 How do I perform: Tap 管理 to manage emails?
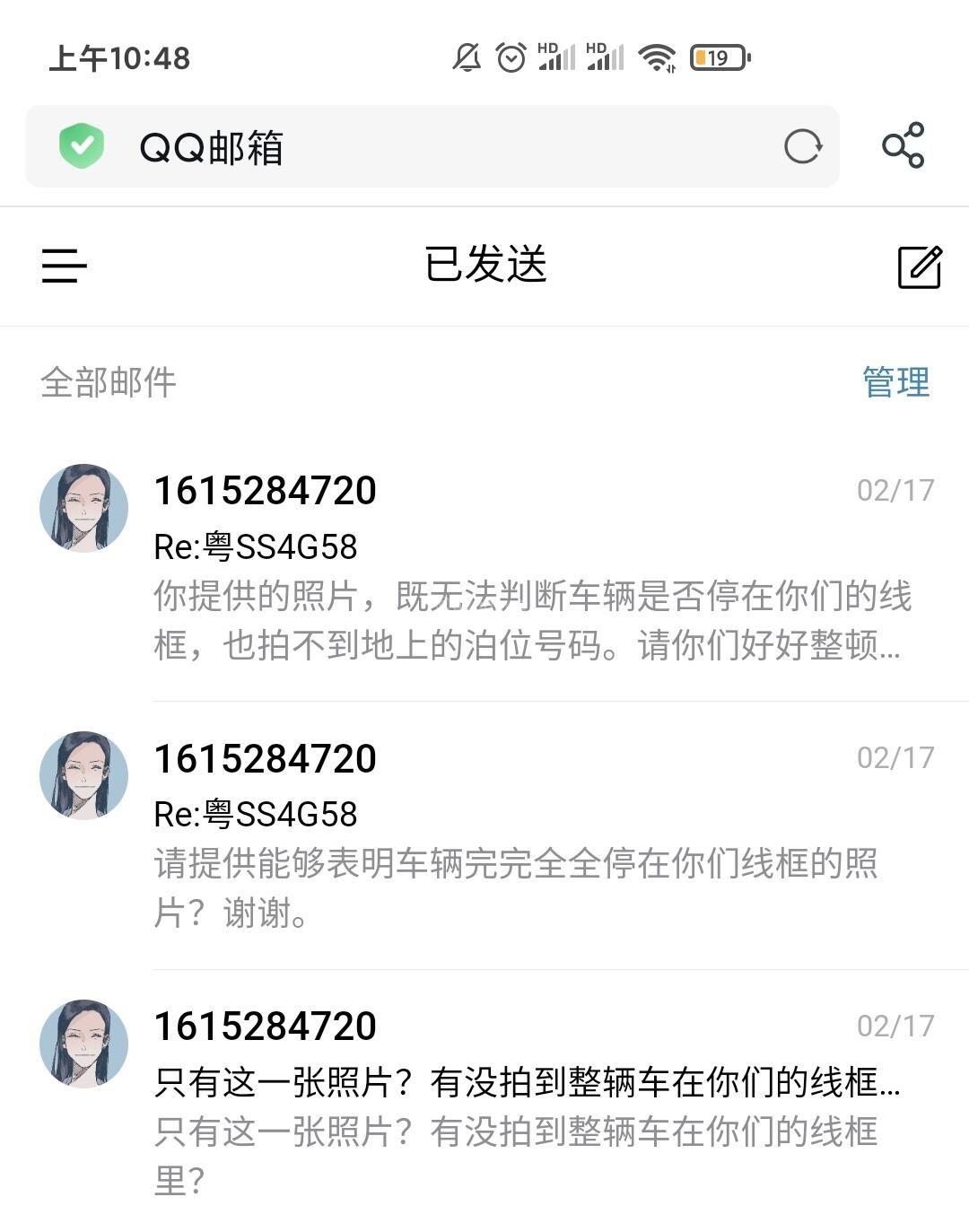[895, 382]
